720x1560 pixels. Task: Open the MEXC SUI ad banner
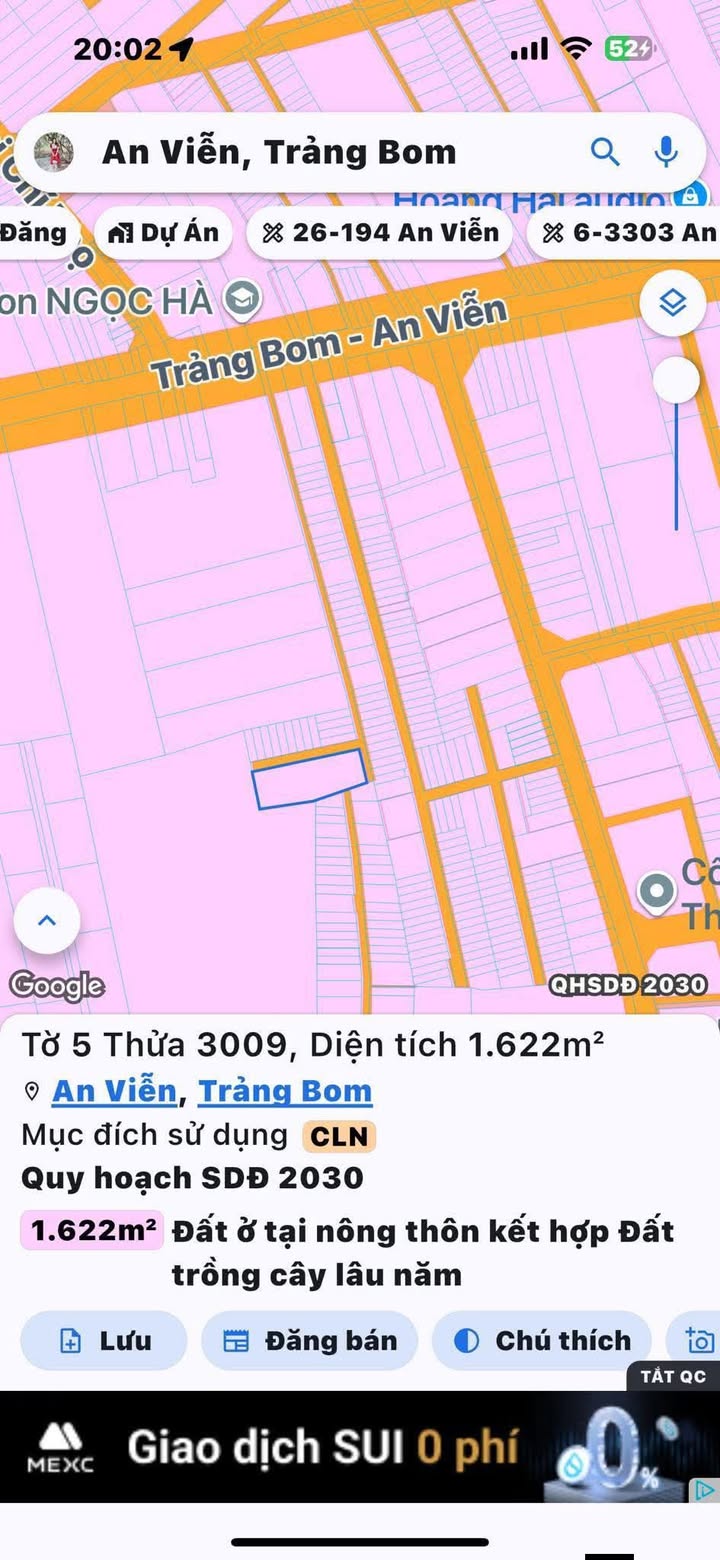pos(360,1447)
